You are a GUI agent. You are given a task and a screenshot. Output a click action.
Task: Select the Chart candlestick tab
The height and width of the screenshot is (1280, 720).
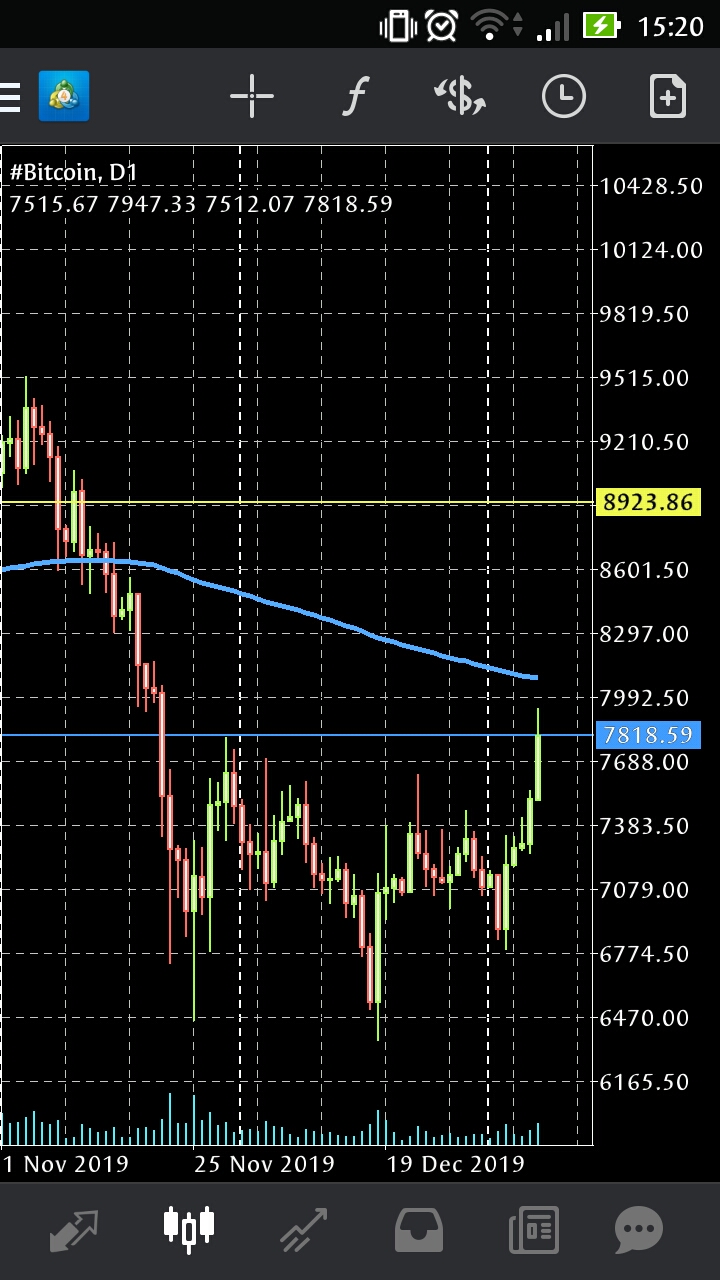[x=189, y=1226]
